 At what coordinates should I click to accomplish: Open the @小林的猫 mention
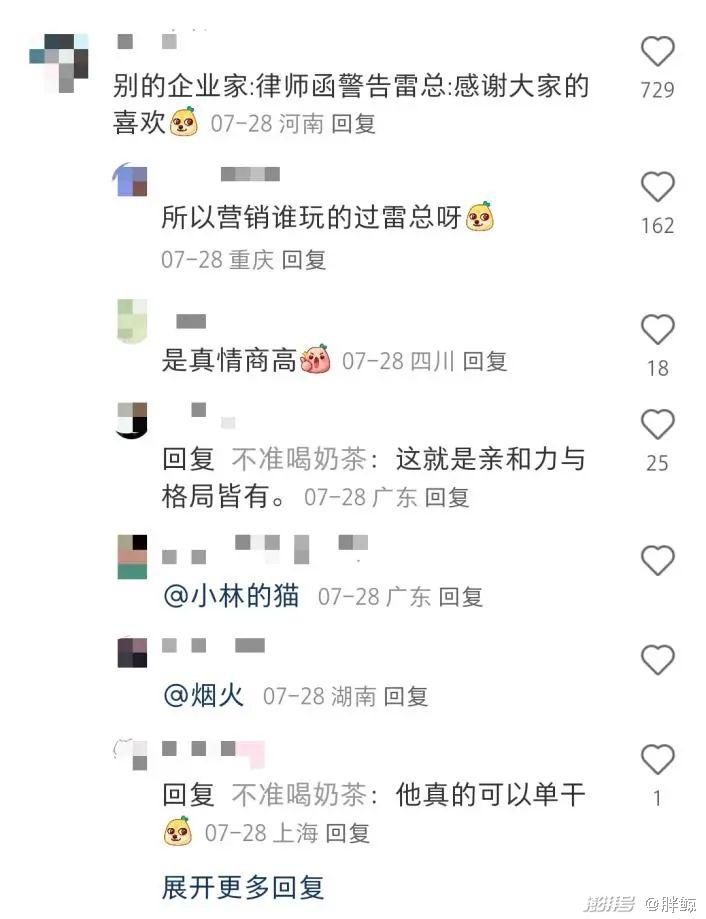(x=231, y=596)
